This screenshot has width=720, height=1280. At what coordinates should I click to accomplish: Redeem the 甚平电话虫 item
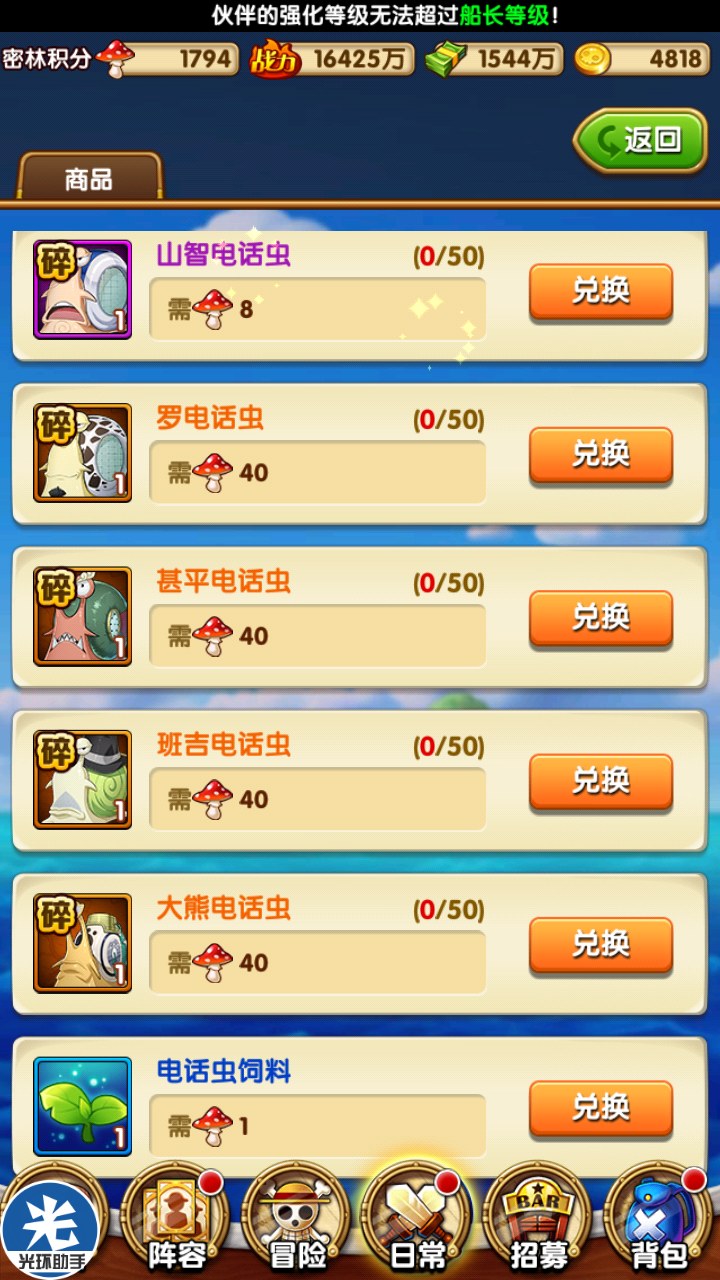click(600, 618)
